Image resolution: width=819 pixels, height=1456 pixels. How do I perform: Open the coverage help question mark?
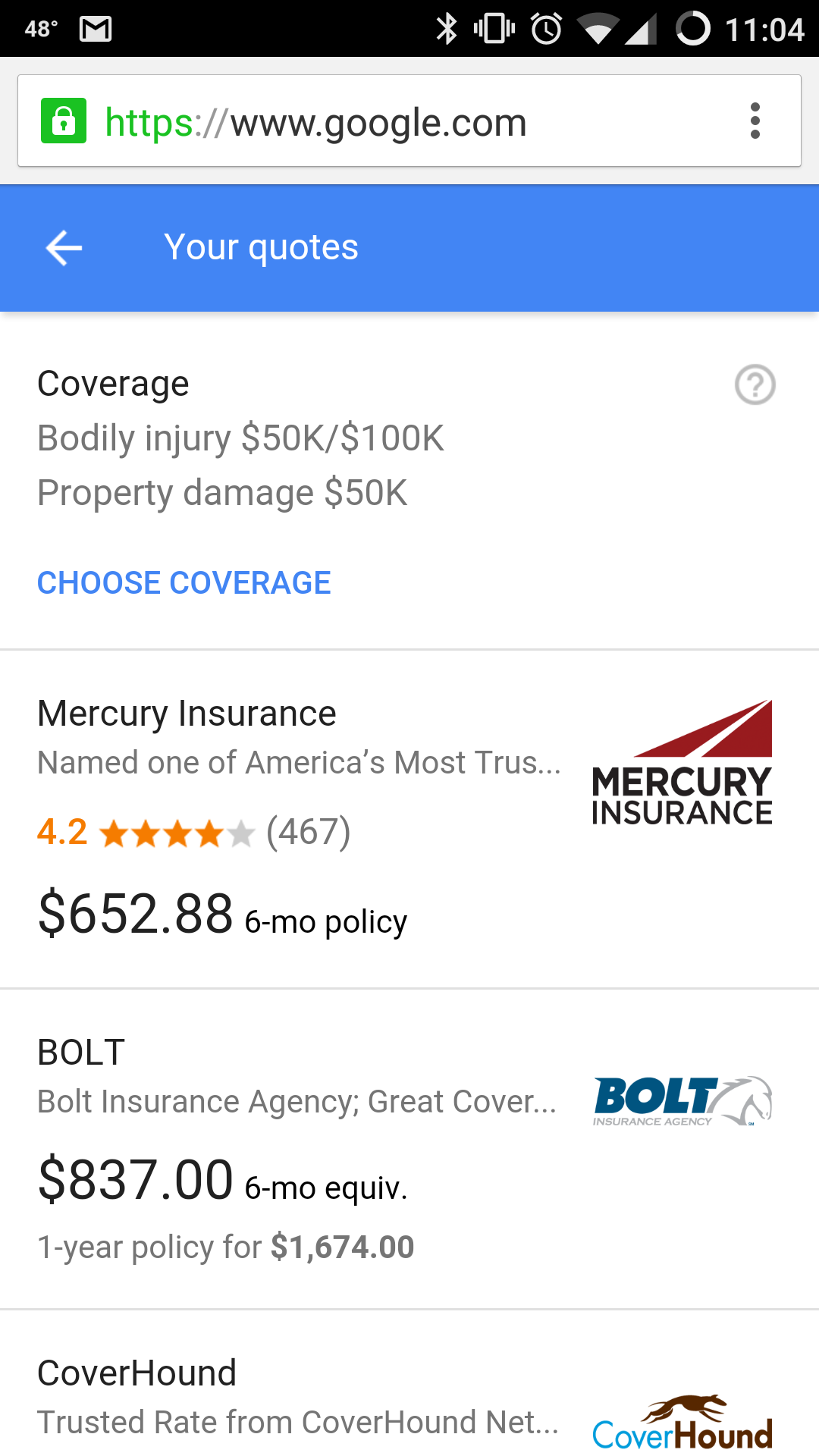click(x=755, y=384)
